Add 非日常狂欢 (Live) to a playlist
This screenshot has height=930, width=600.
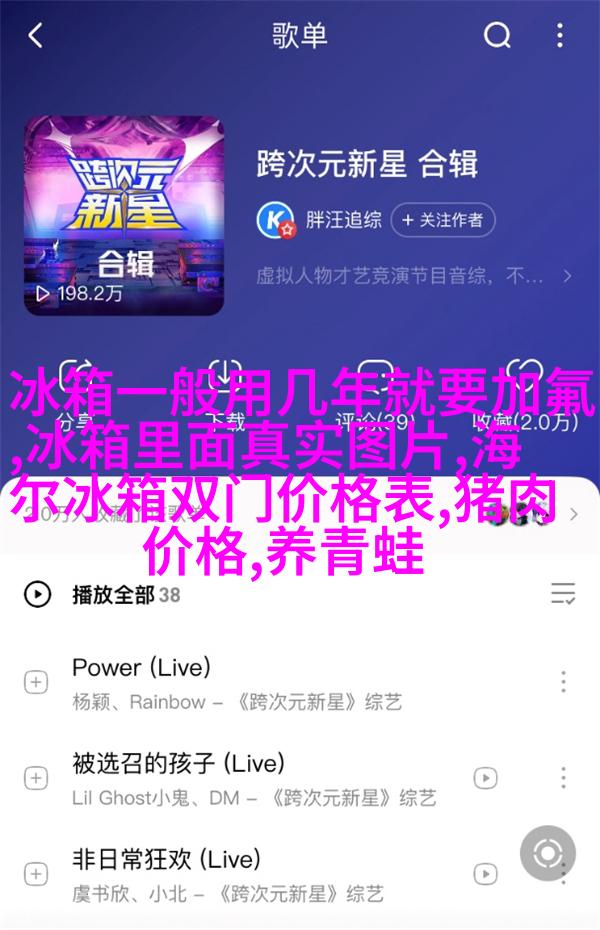click(x=36, y=872)
